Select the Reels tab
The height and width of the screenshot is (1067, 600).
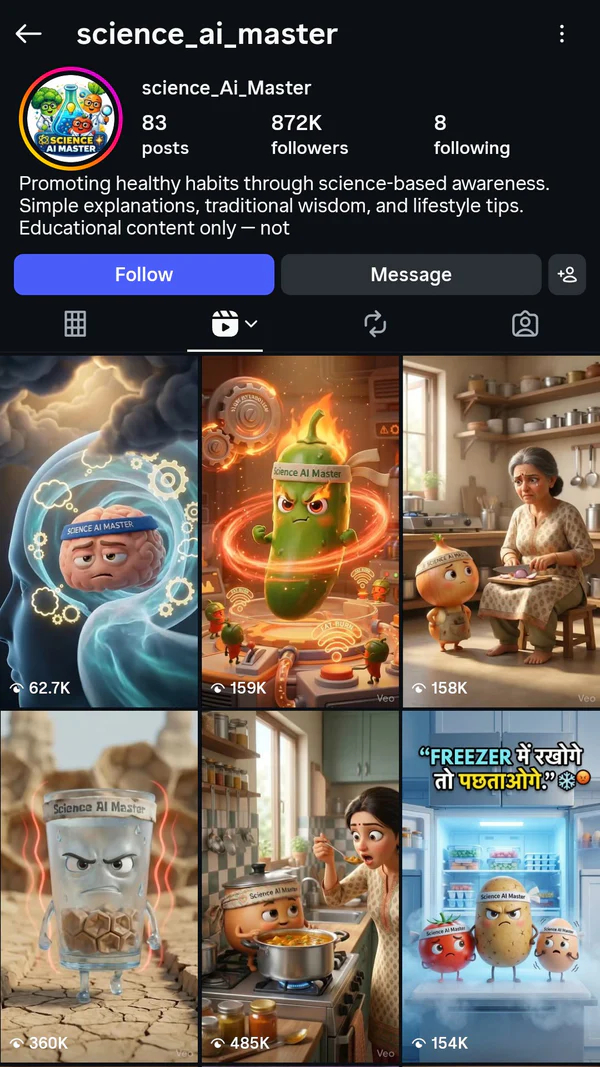[226, 323]
